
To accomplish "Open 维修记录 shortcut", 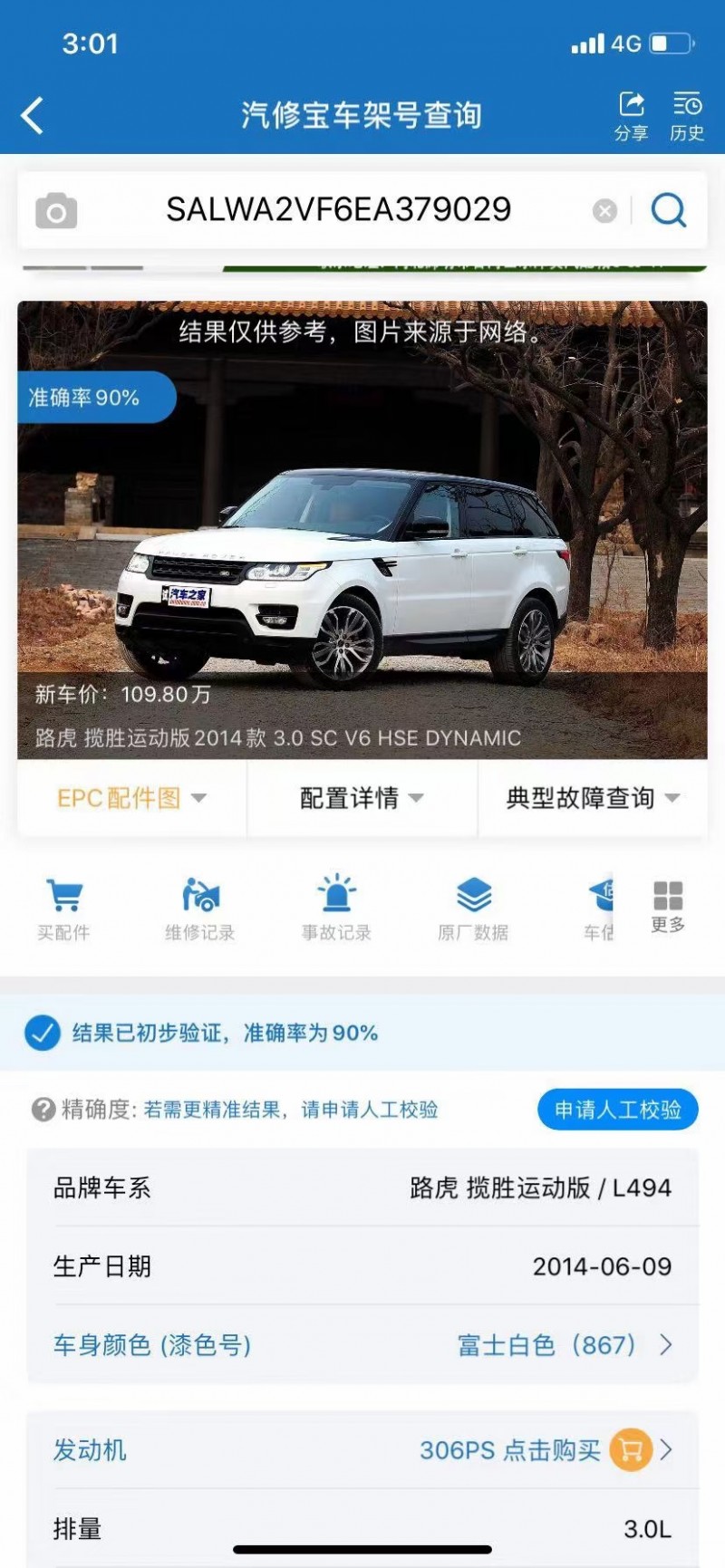I will point(199,909).
